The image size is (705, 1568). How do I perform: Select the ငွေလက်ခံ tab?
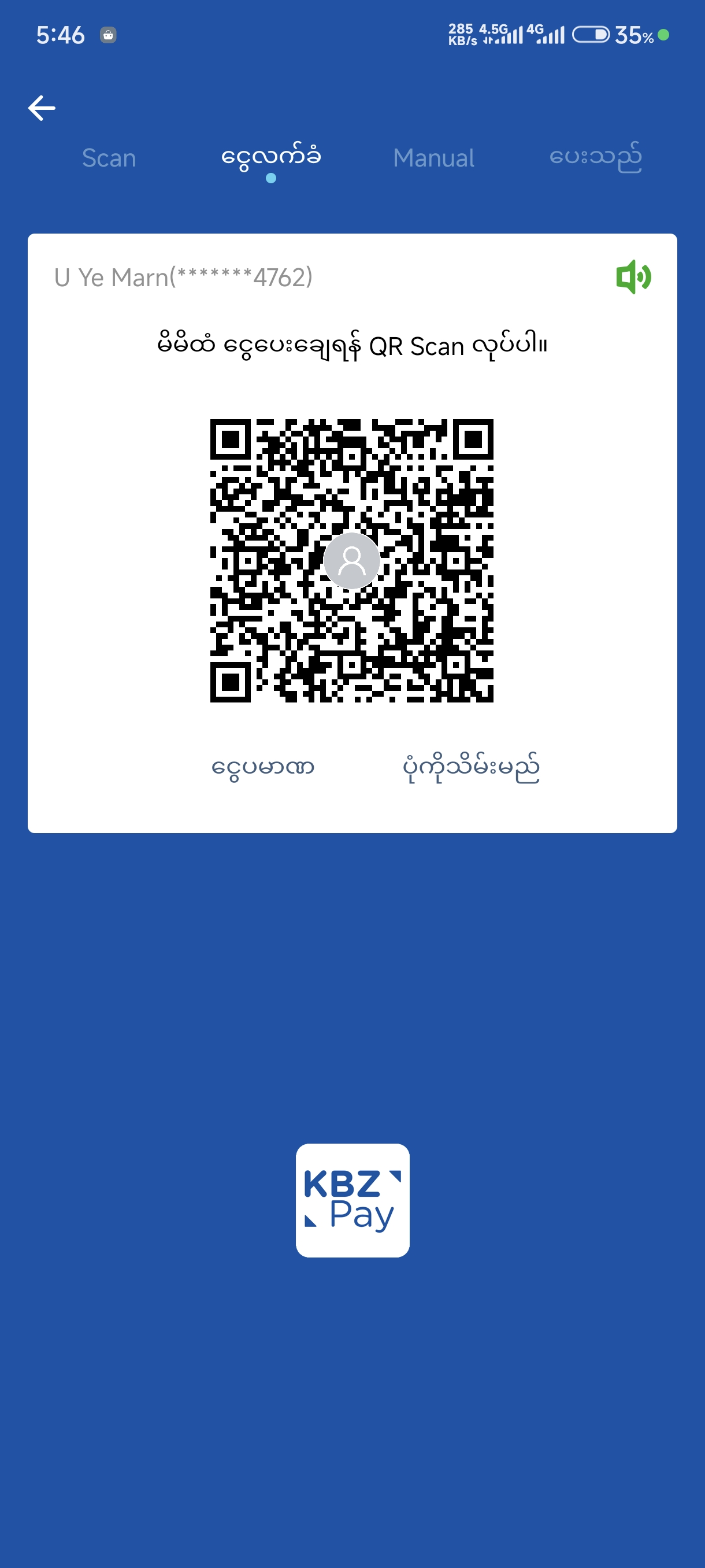coord(270,158)
